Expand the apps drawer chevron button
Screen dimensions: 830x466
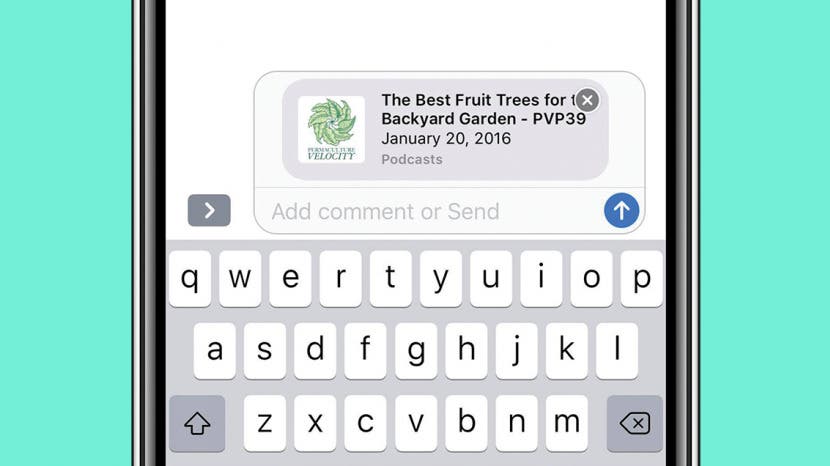tap(209, 210)
